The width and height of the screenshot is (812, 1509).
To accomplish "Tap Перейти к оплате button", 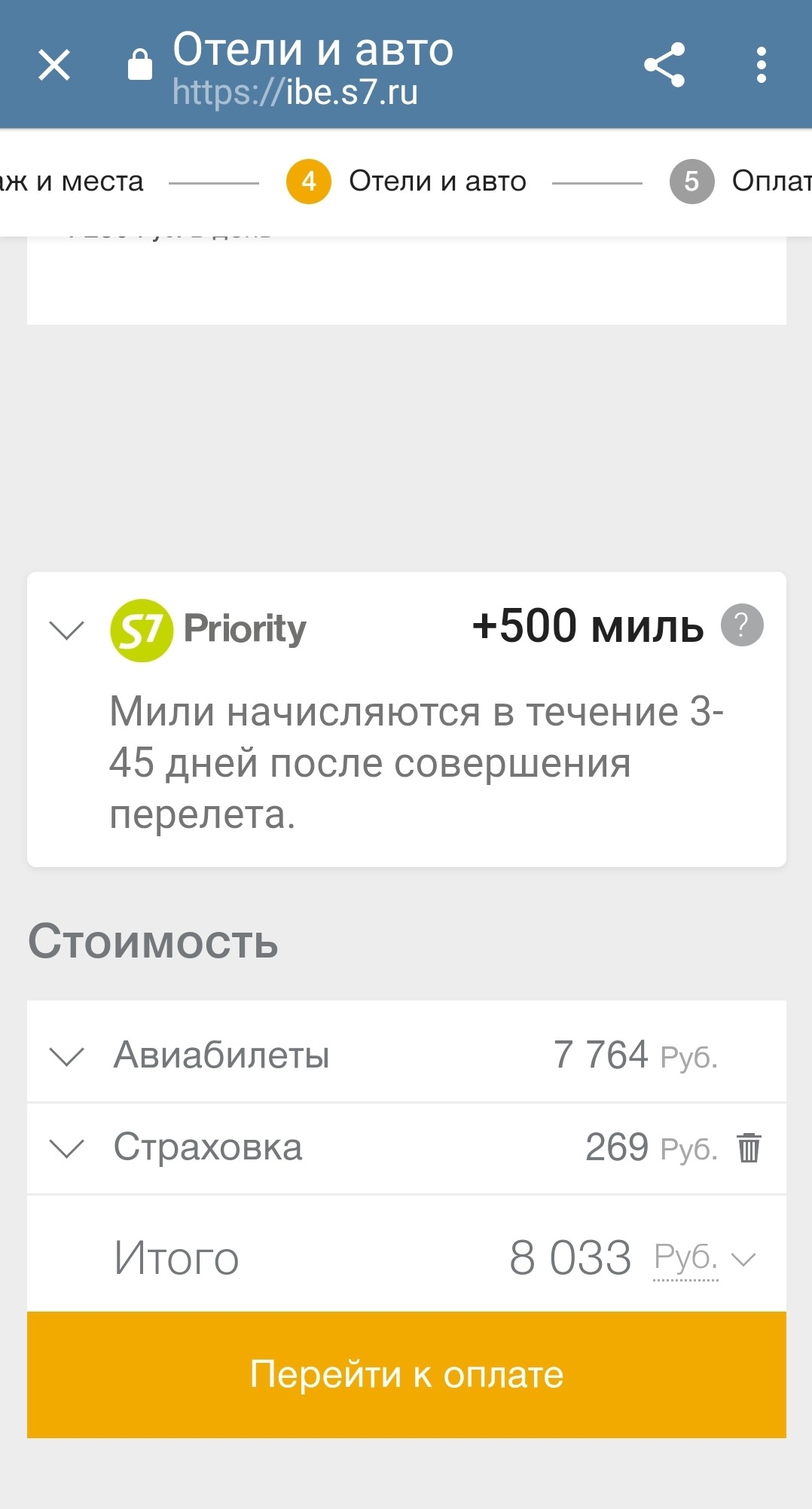I will tap(407, 1375).
